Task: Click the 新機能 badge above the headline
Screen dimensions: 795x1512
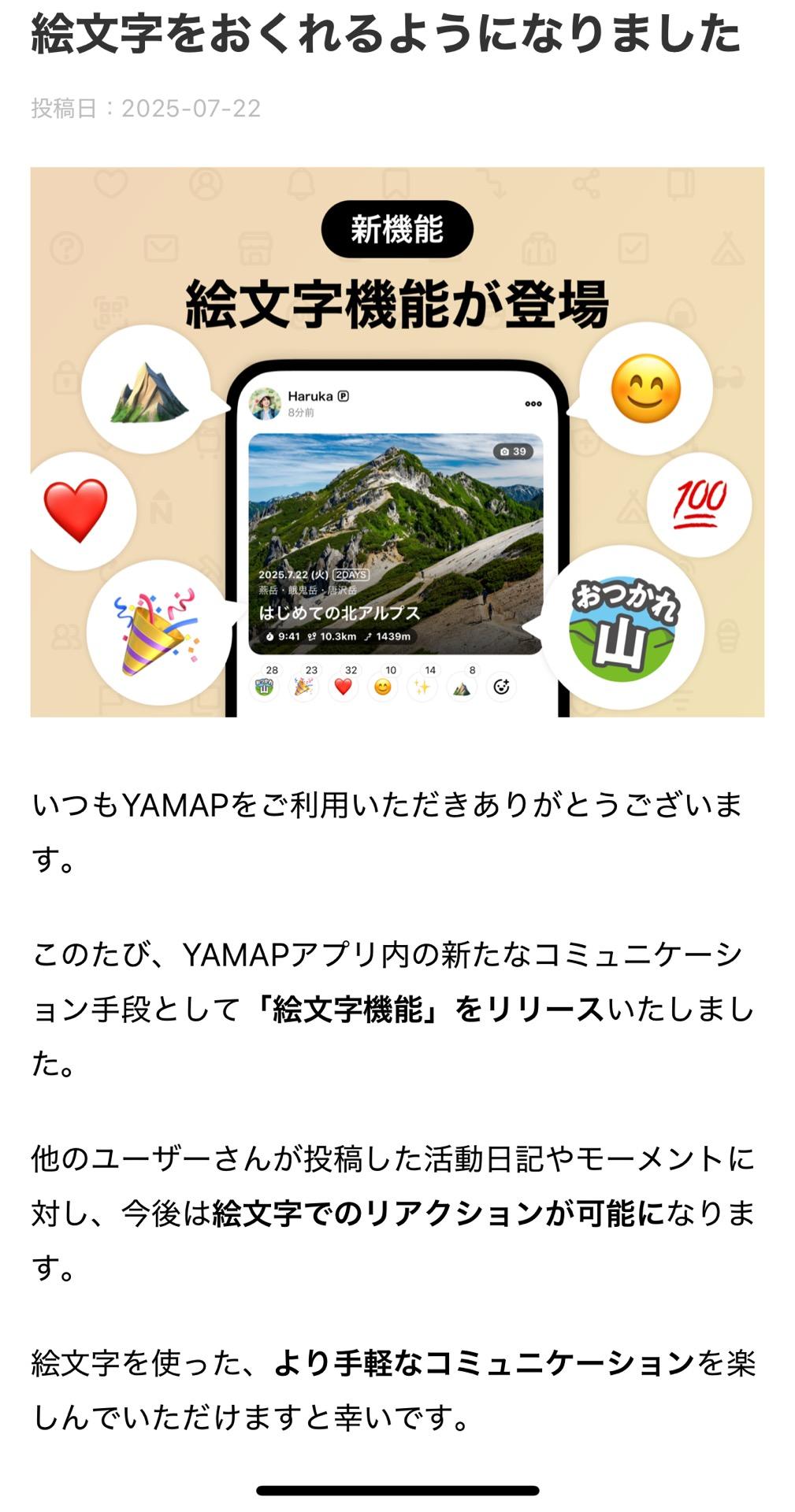Action: click(x=398, y=228)
